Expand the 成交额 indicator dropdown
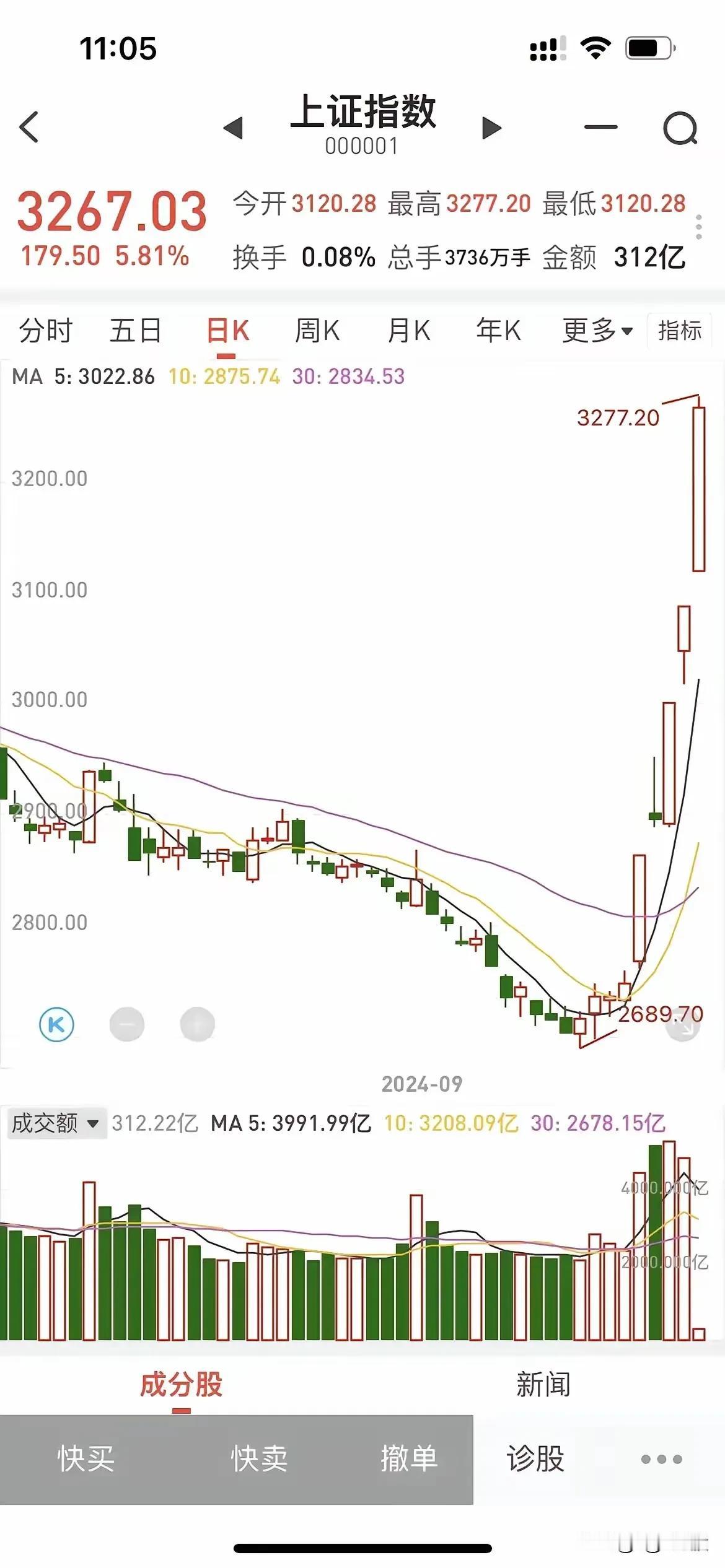The image size is (725, 1568). [x=56, y=1123]
